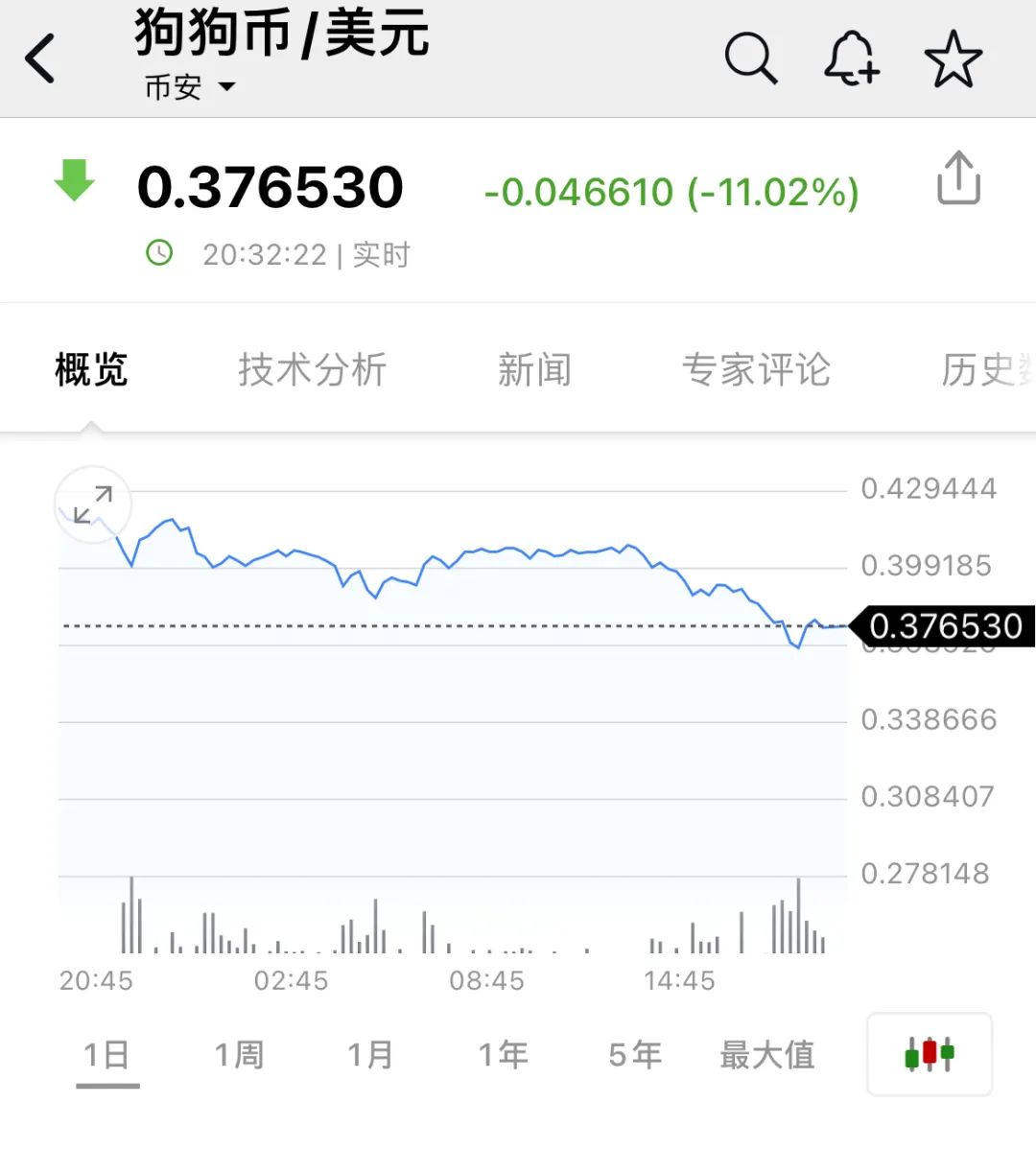Viewport: 1036px width, 1149px height.
Task: Select the 最大值 range option
Action: pyautogui.click(x=767, y=1054)
